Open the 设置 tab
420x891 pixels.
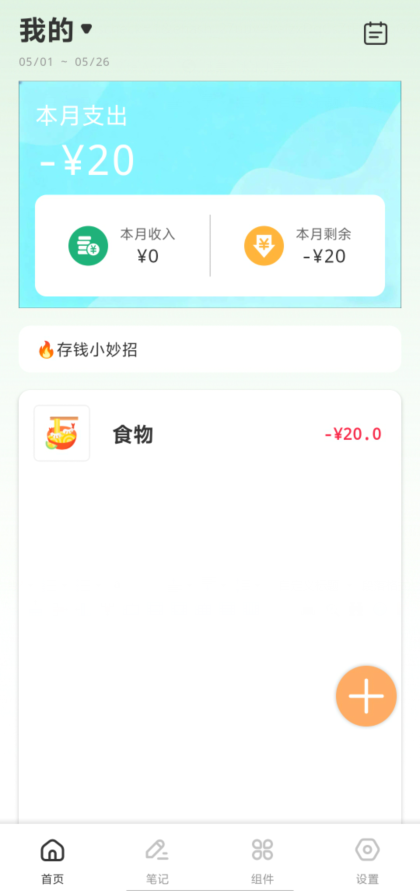click(x=367, y=861)
